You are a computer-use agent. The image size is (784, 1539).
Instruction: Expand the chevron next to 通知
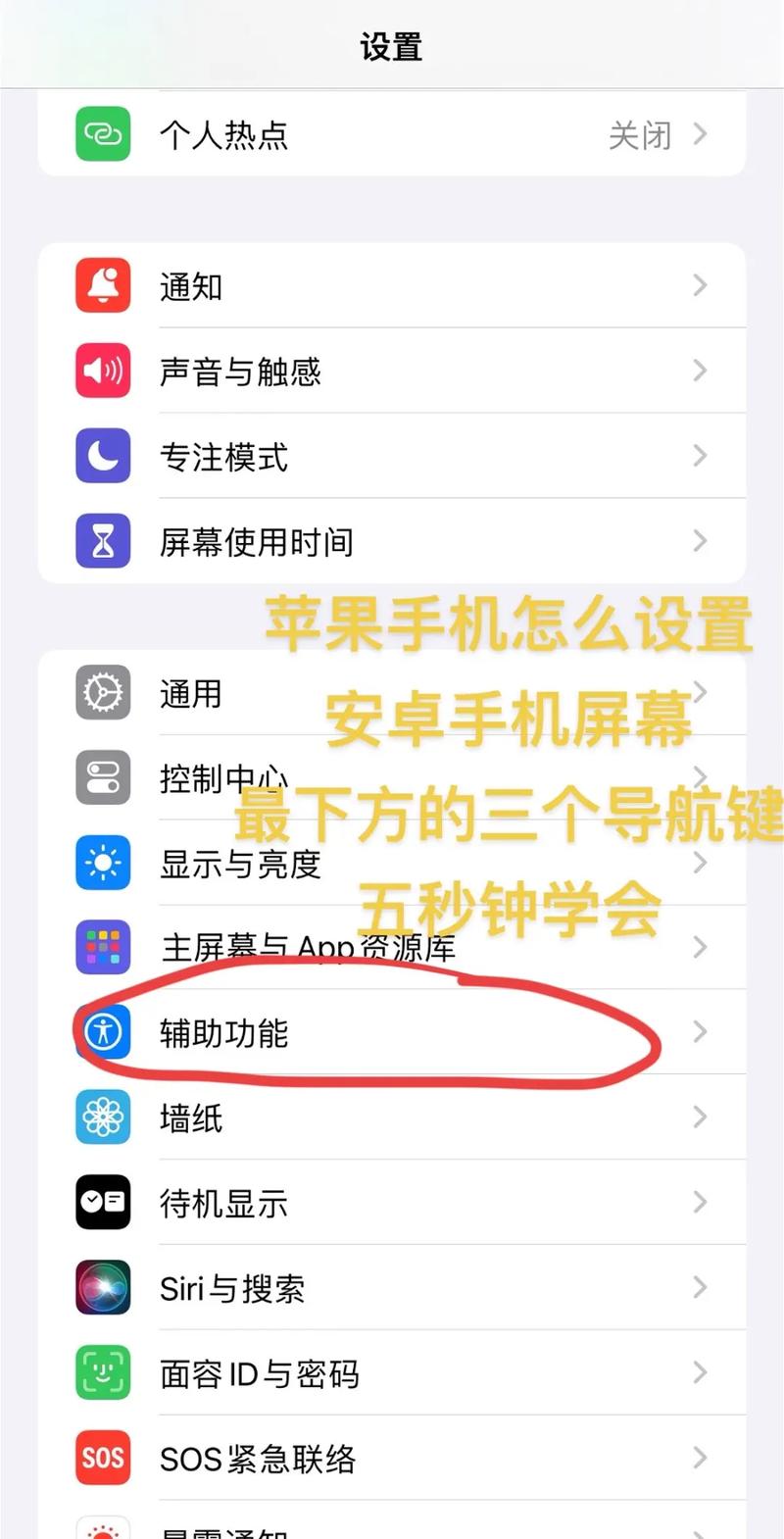tap(699, 285)
